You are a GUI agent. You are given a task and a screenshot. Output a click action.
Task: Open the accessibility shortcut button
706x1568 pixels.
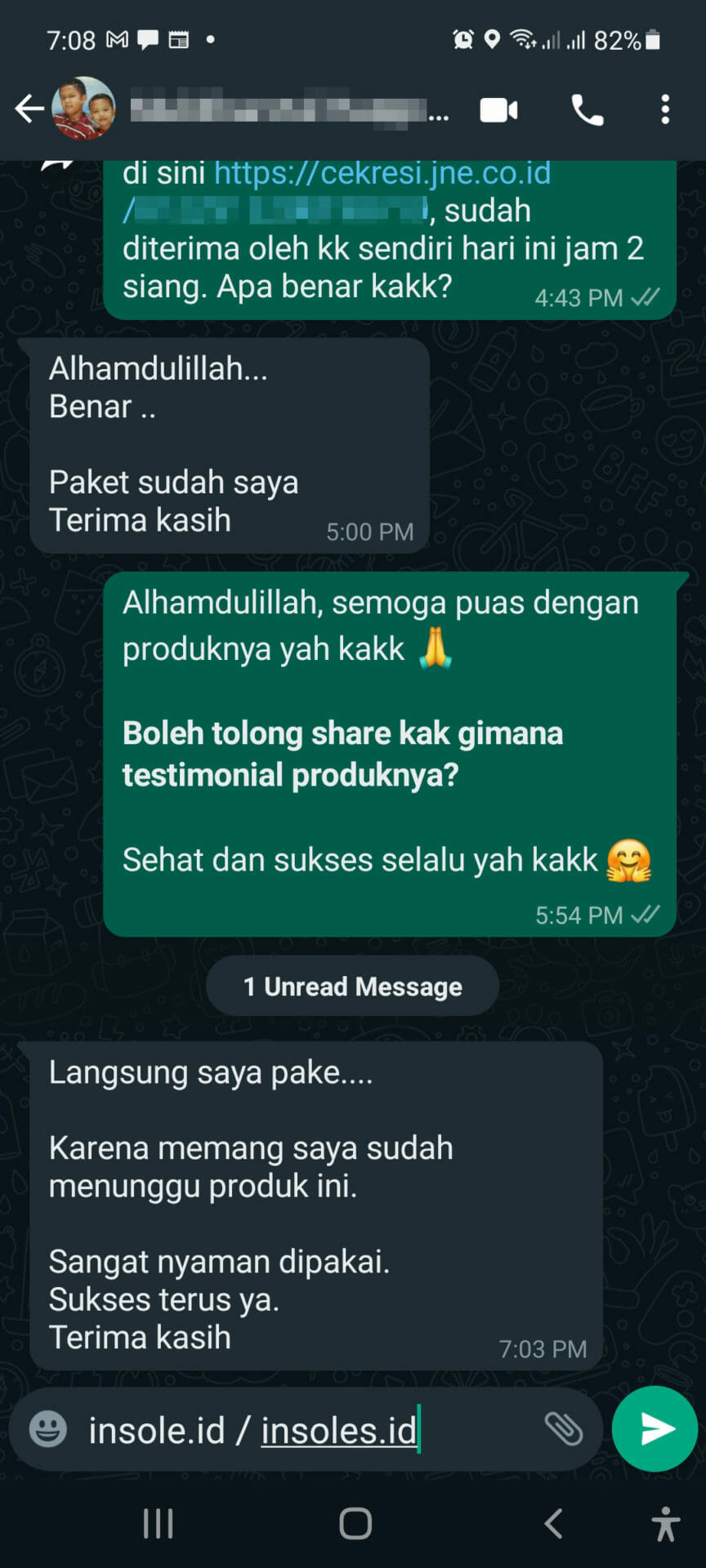coord(666,1524)
